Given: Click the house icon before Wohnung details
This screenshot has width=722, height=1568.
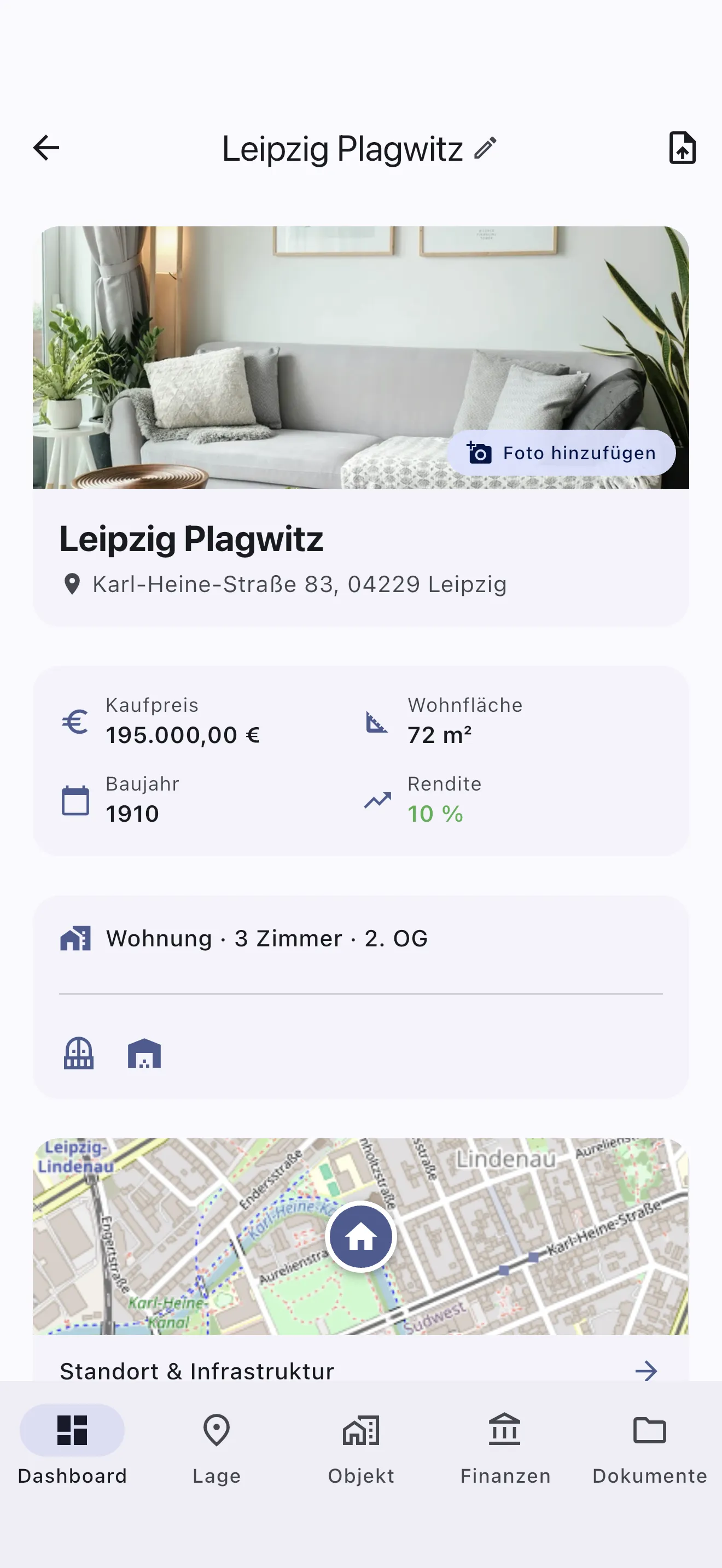Looking at the screenshot, I should [x=75, y=938].
